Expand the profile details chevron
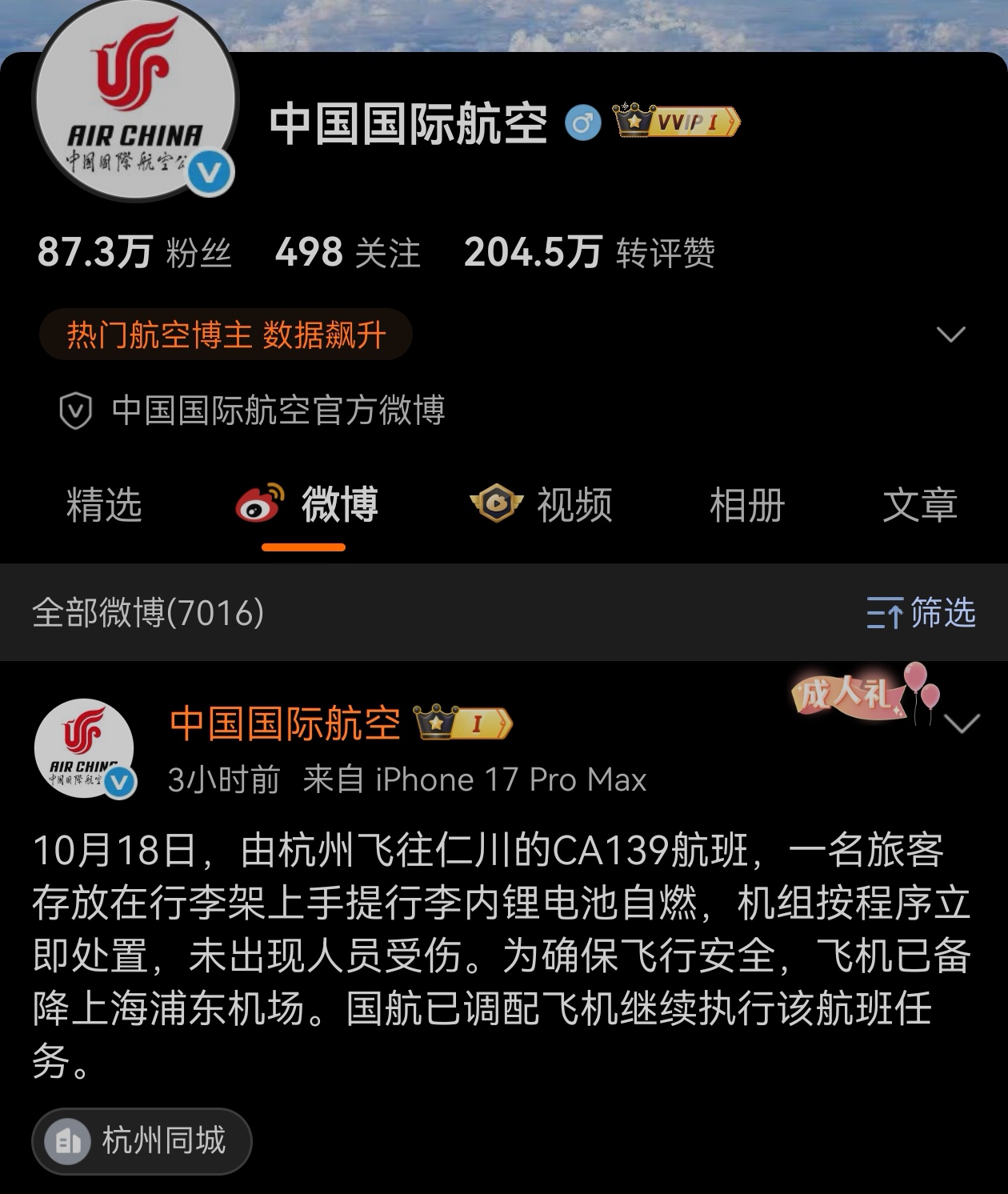The image size is (1008, 1194). 950,334
